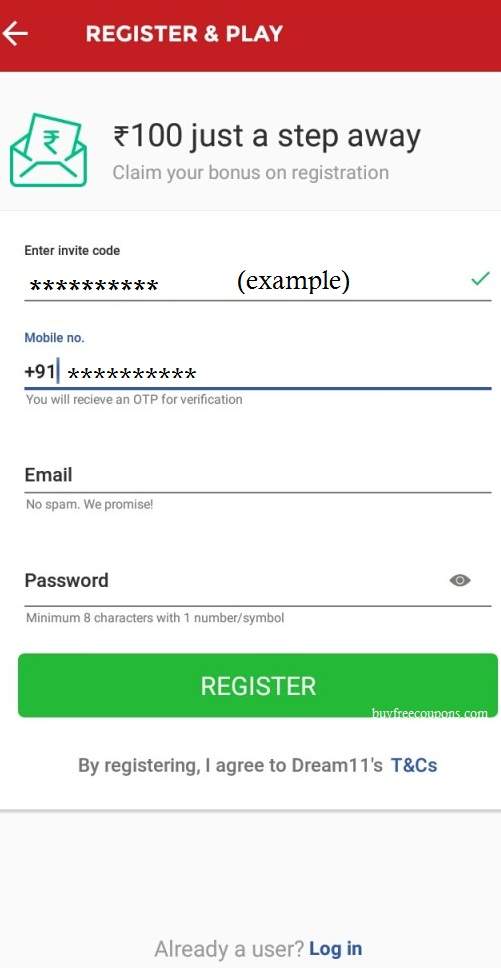Go to Log in for existing users
This screenshot has width=501, height=968.
(336, 948)
